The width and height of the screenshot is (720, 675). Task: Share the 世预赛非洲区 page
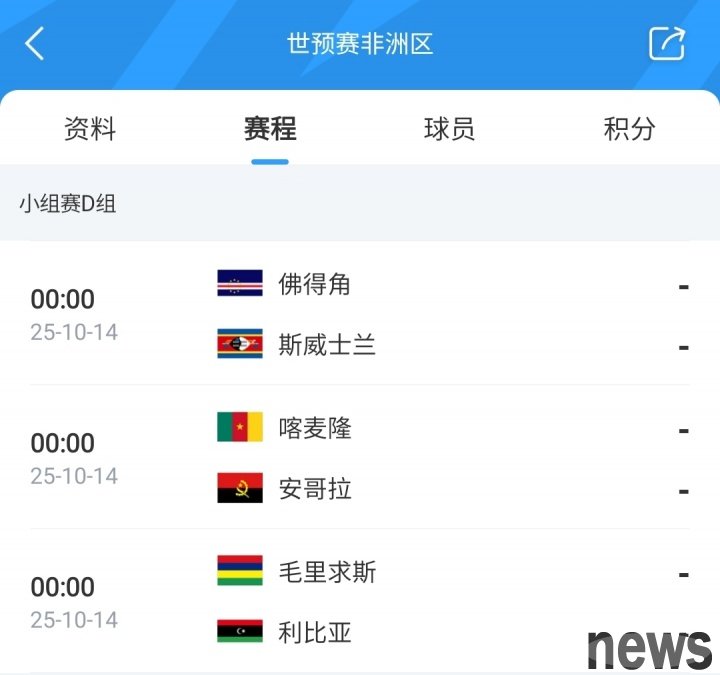click(x=667, y=44)
